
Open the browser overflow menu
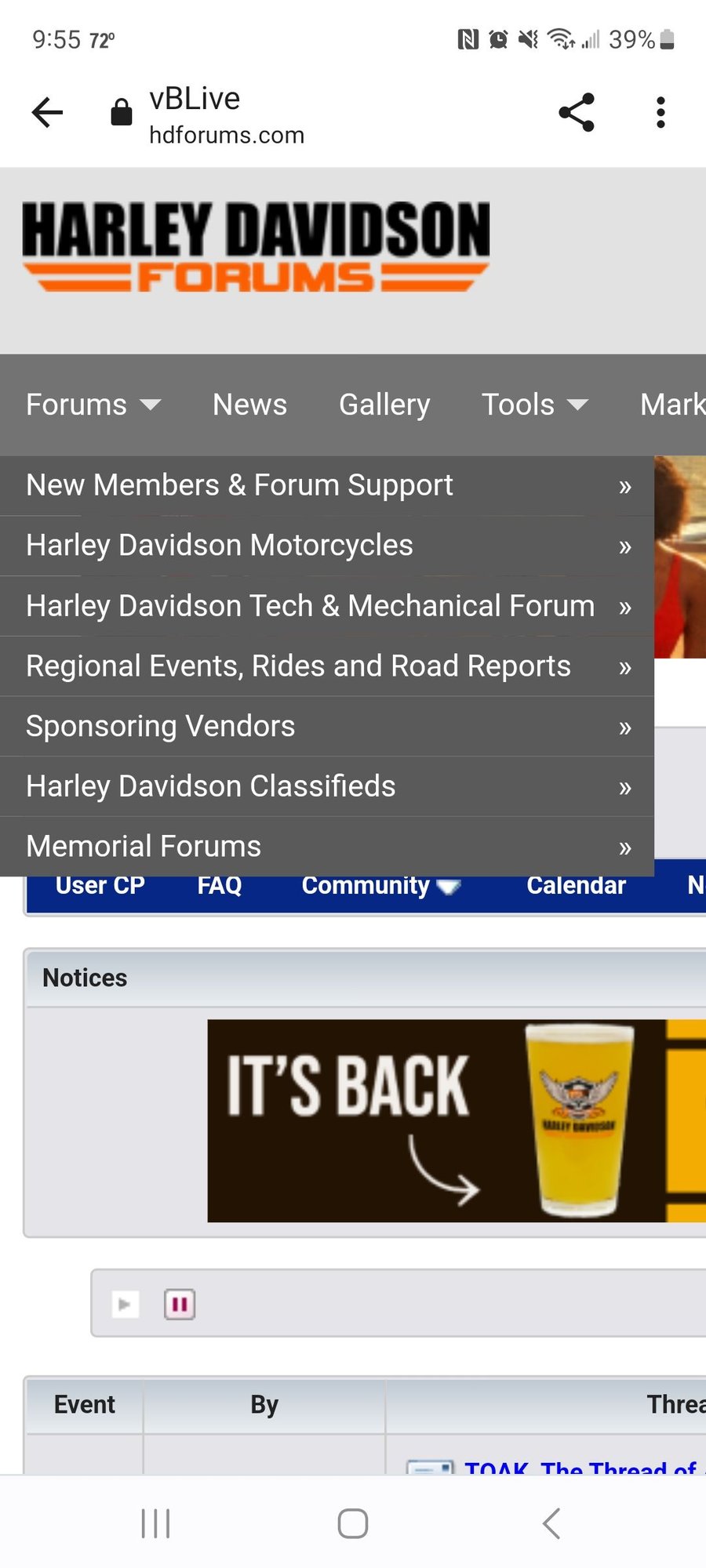tap(661, 113)
